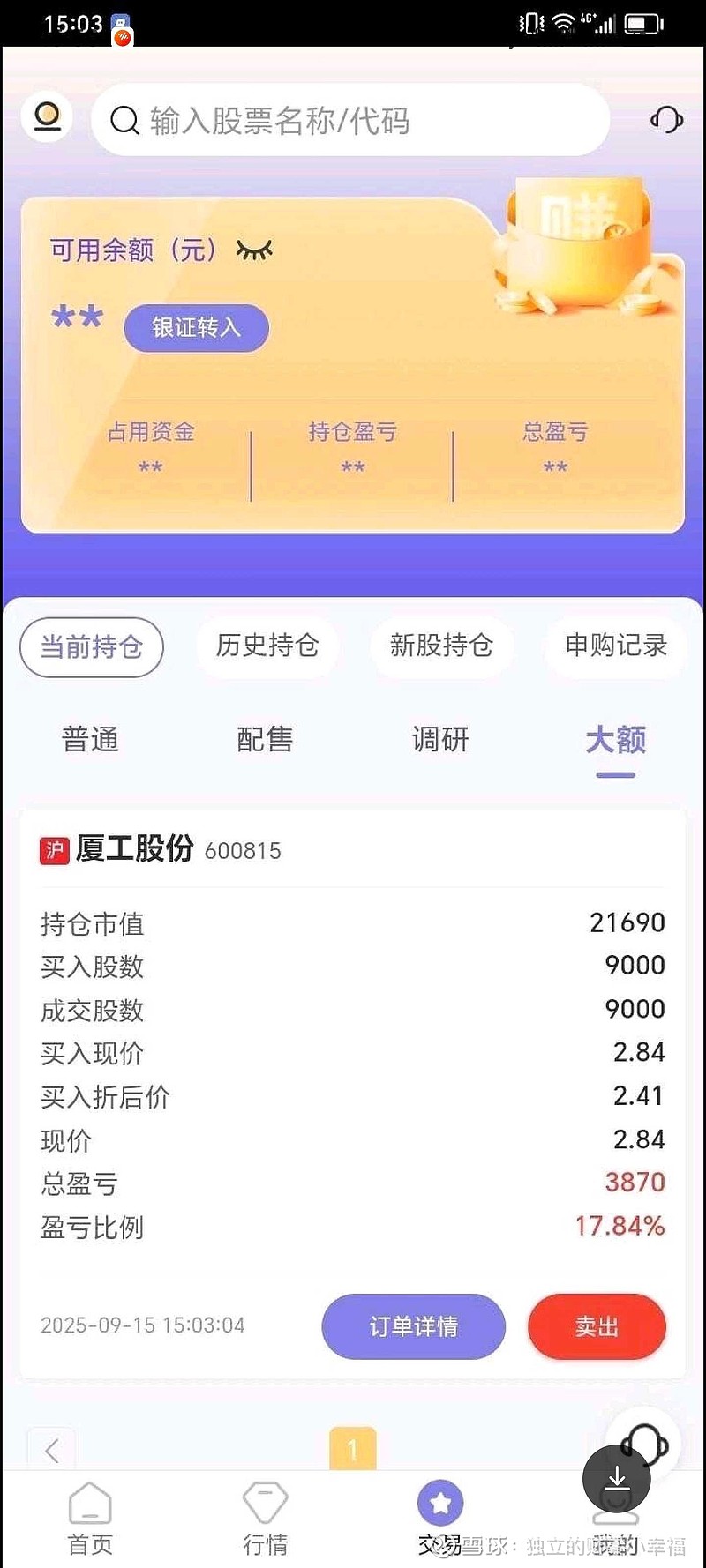The image size is (706, 1568).
Task: Click the magnifier search icon
Action: click(124, 121)
